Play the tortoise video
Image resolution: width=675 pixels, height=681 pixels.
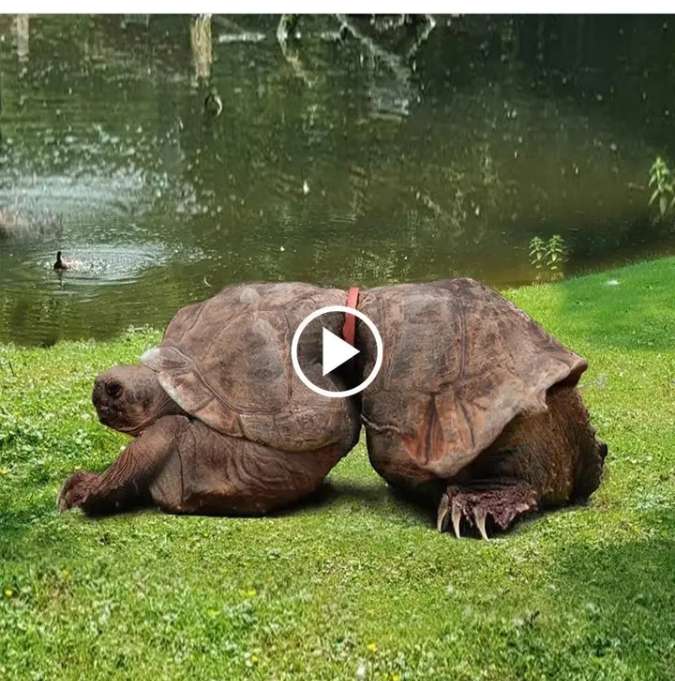pos(337,351)
